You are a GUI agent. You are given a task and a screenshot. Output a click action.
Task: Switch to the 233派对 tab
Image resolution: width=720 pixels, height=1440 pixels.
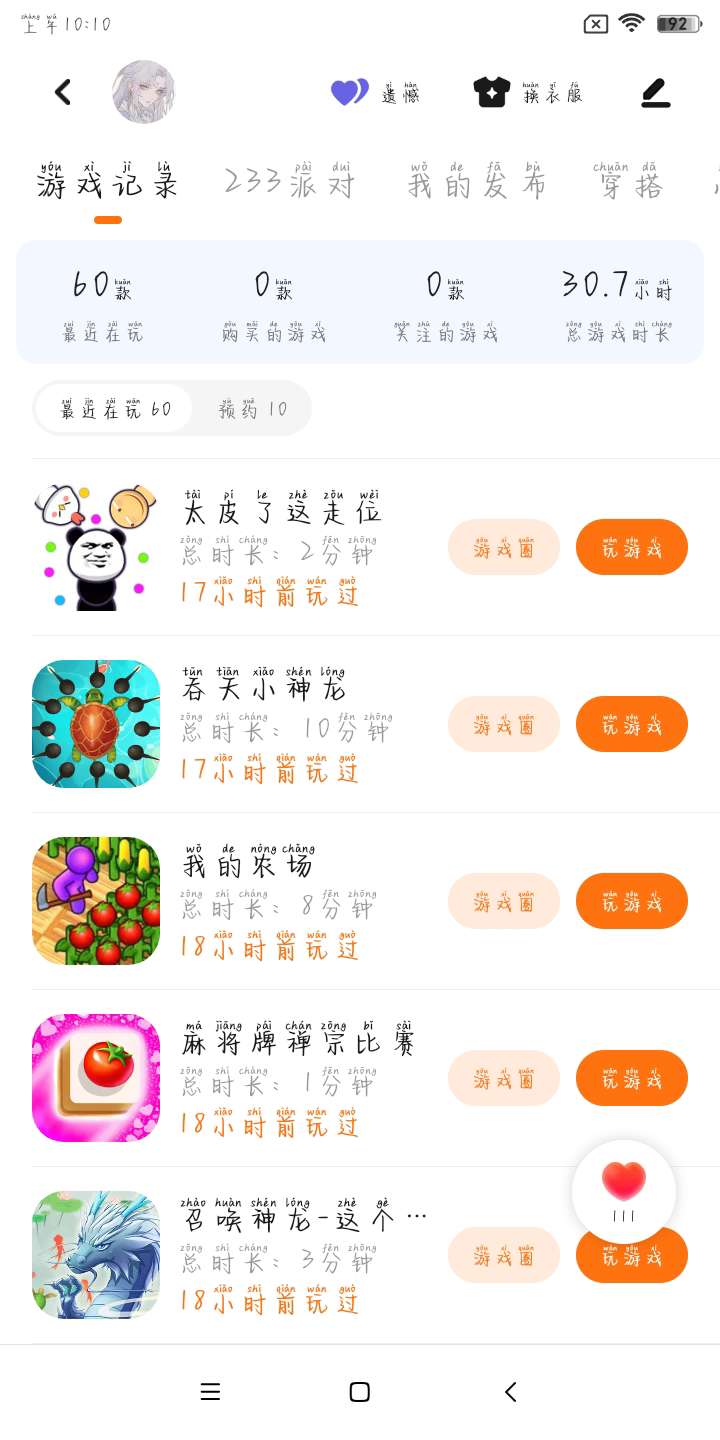(289, 183)
